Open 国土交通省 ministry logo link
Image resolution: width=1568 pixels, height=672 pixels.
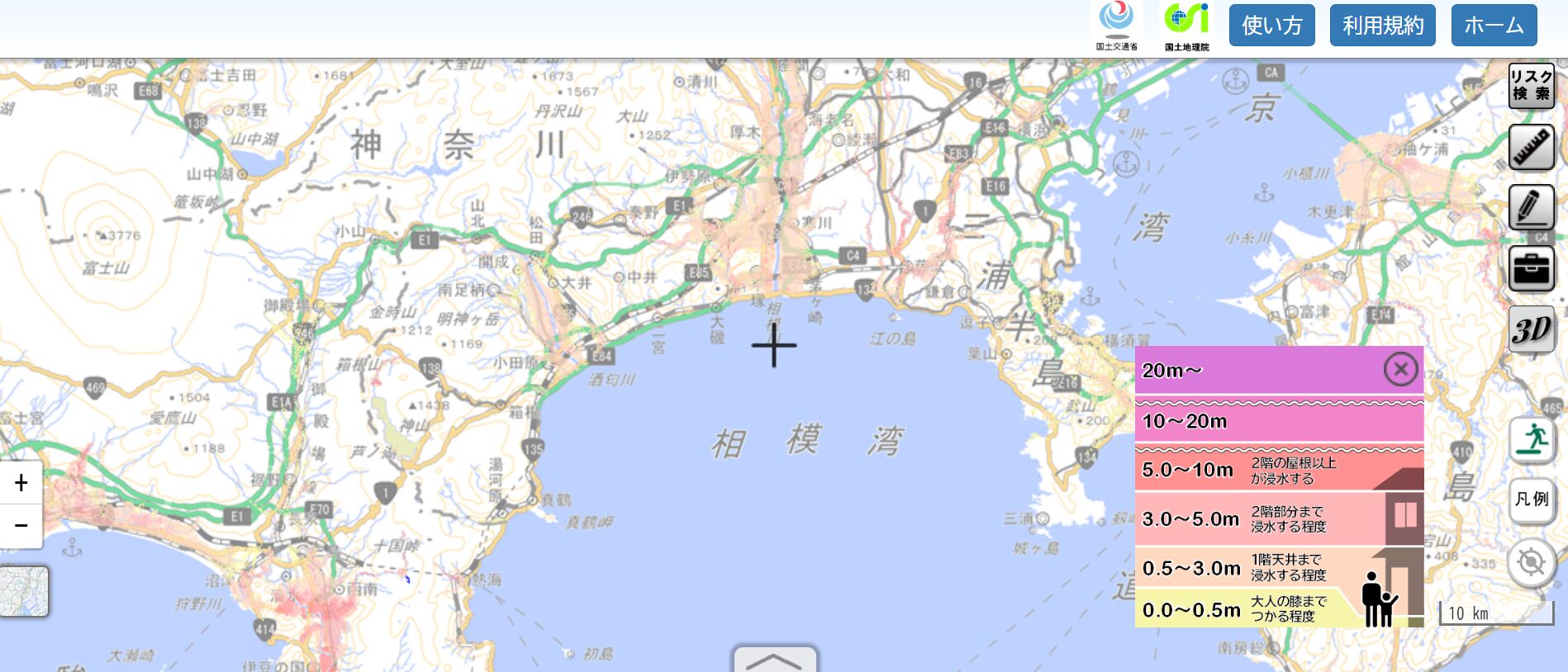[1117, 26]
